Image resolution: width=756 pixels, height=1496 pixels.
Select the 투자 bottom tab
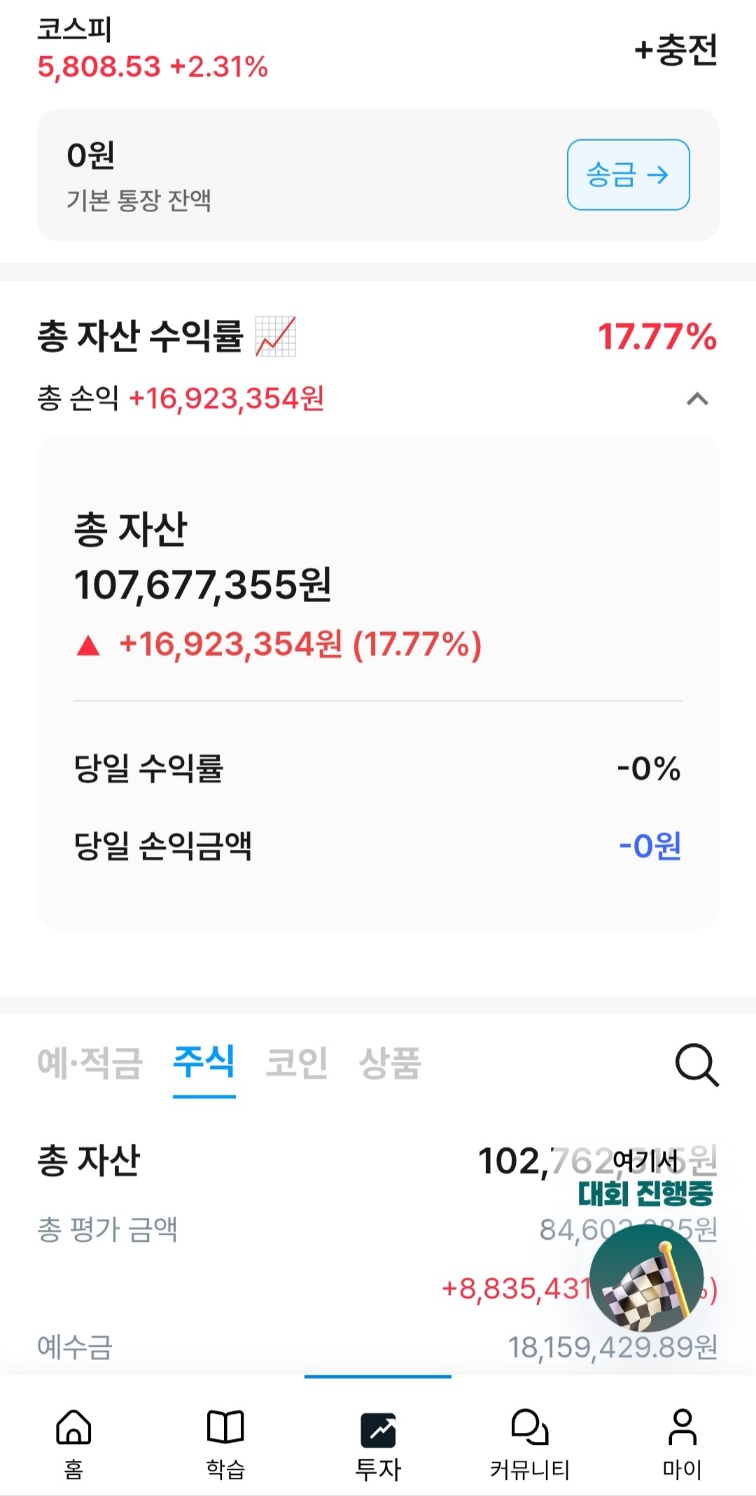click(x=378, y=1443)
